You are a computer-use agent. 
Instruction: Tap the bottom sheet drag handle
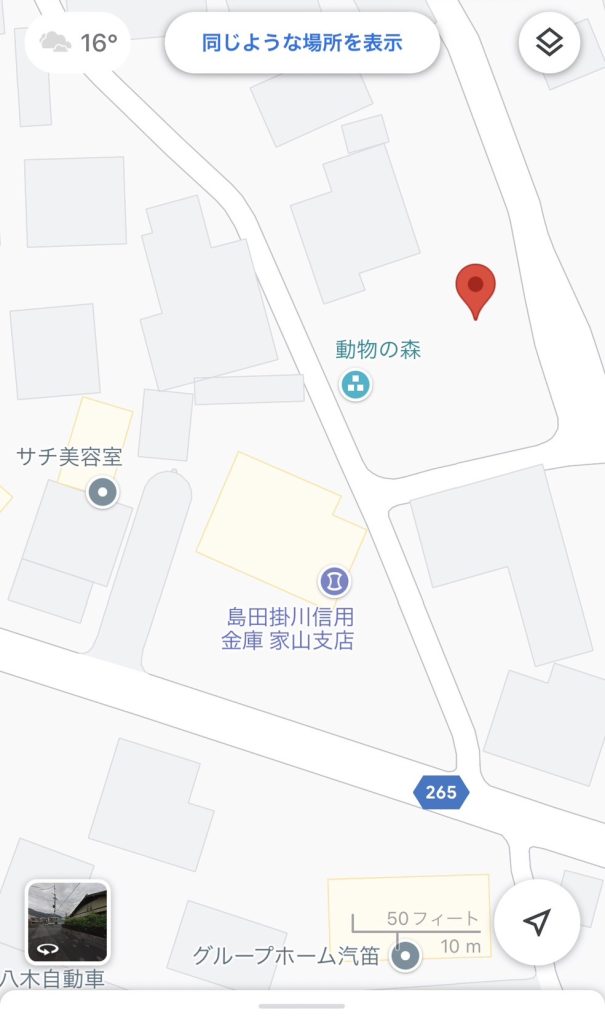click(x=302, y=1006)
